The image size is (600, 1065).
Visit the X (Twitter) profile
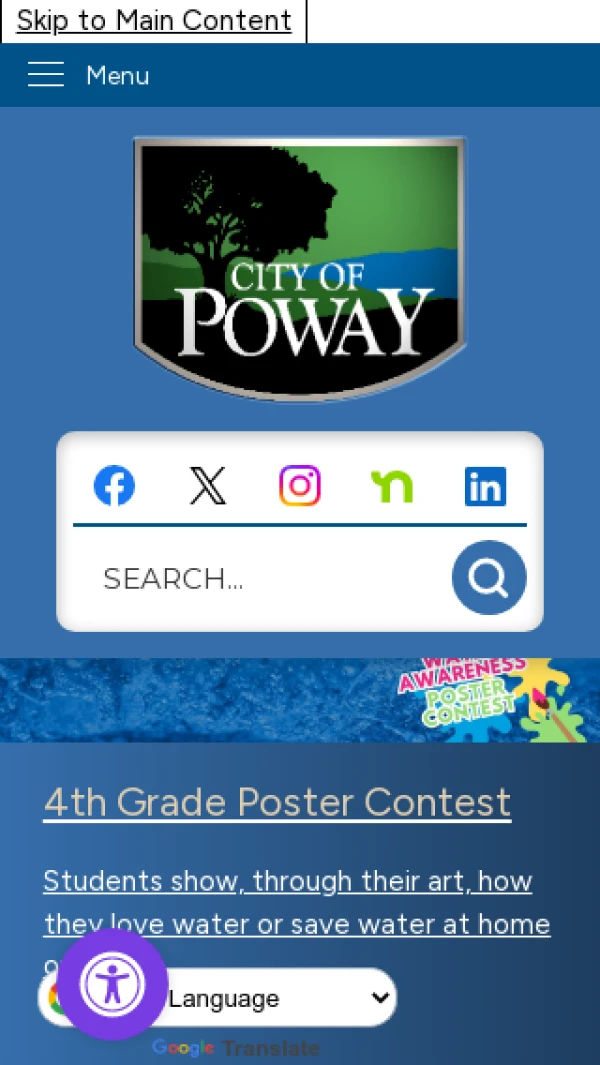coord(207,486)
